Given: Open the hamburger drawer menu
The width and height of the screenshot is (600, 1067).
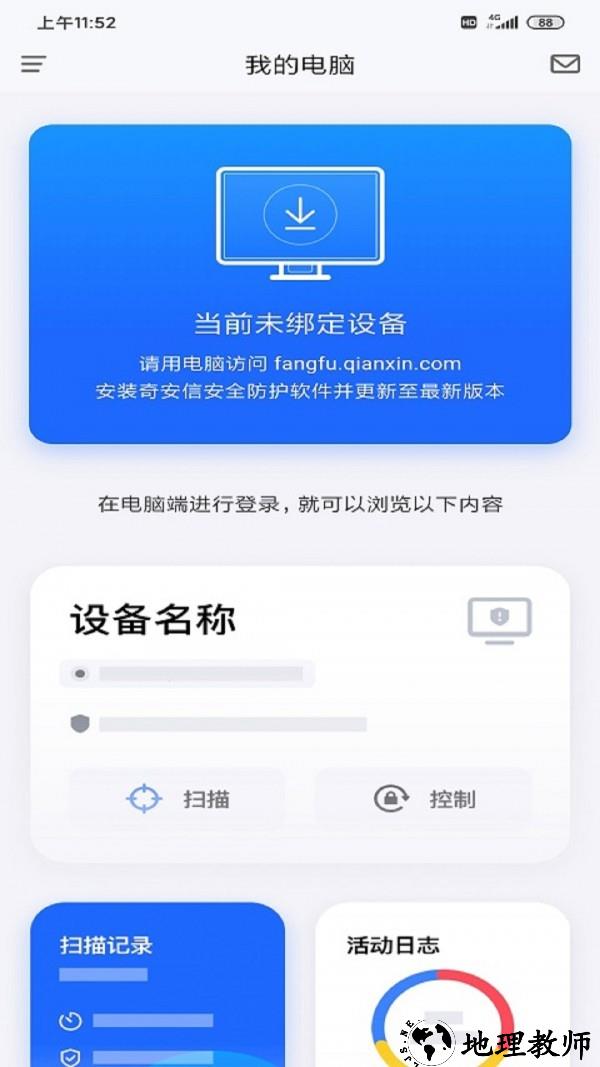Looking at the screenshot, I should click(34, 65).
